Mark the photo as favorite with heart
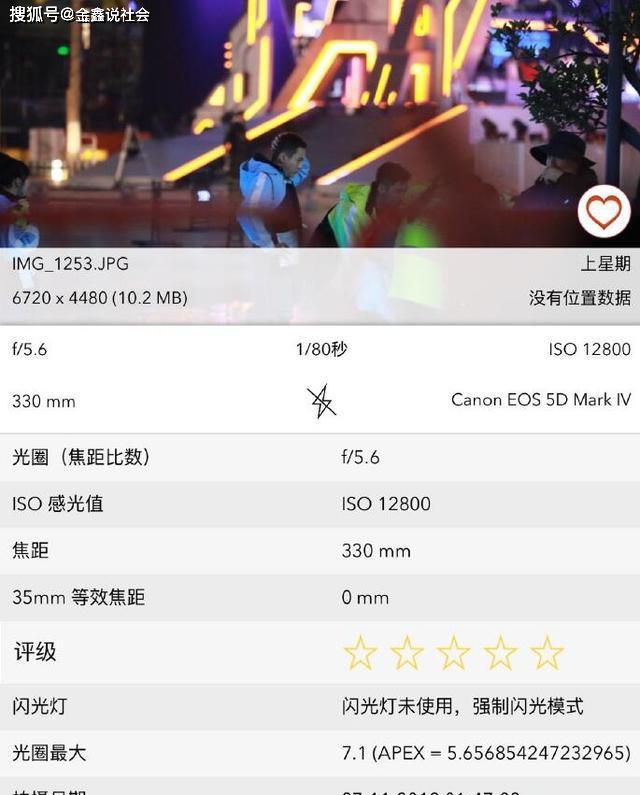The width and height of the screenshot is (640, 795). 603,212
